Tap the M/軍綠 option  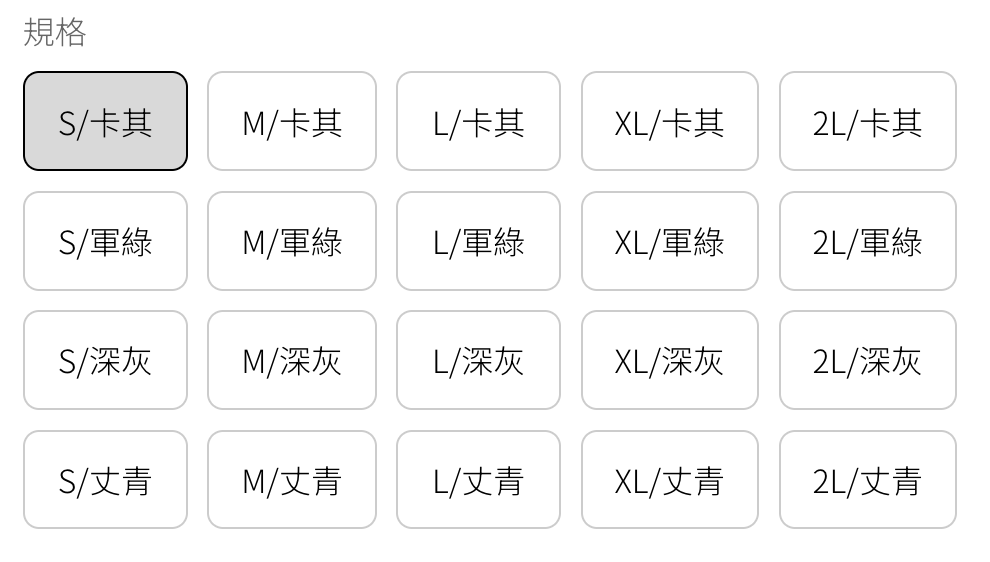291,241
